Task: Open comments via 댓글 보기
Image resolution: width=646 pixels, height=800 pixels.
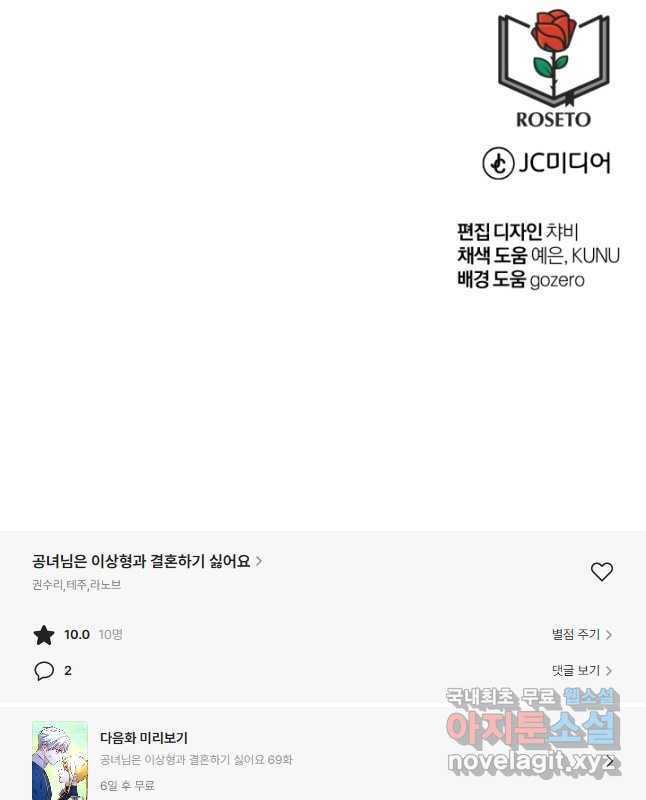Action: point(581,671)
